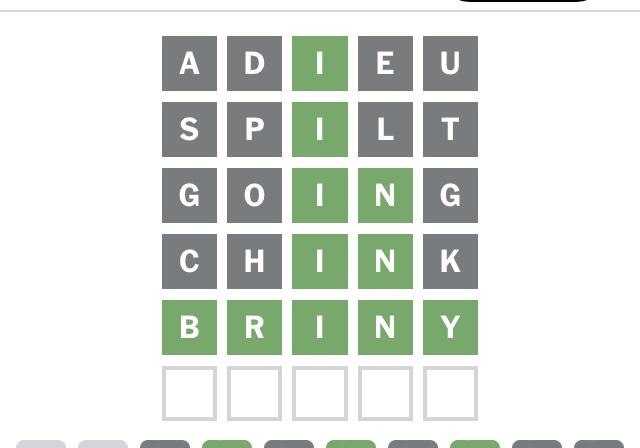Select the green Y key
Image resolution: width=640 pixels, height=448 pixels.
(x=351, y=444)
